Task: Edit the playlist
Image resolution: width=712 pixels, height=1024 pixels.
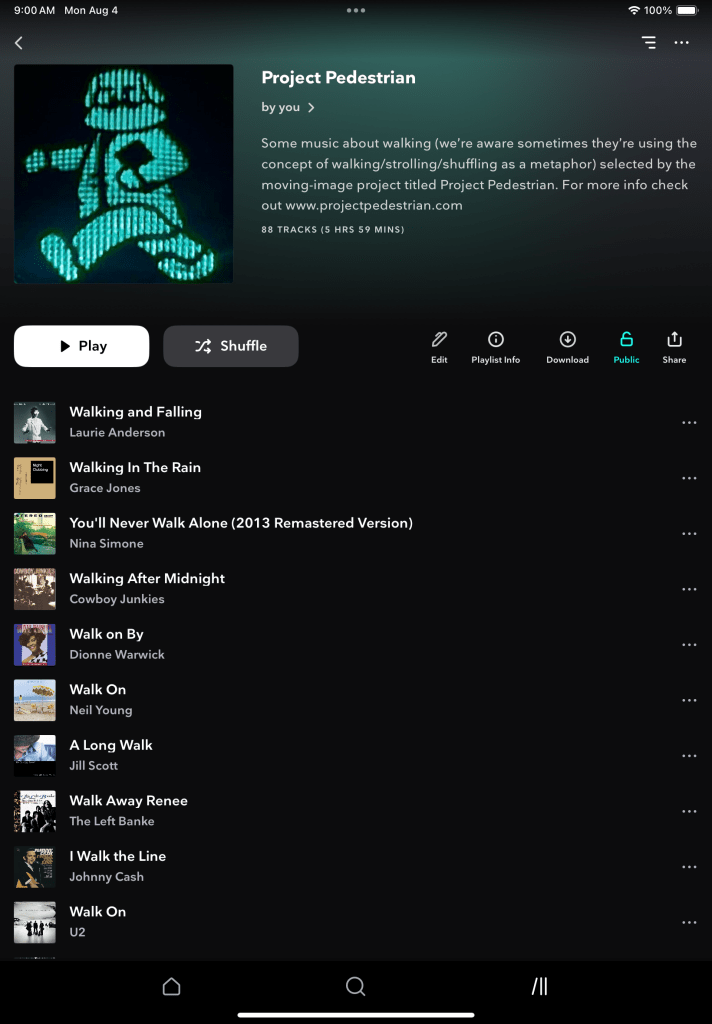Action: click(439, 346)
